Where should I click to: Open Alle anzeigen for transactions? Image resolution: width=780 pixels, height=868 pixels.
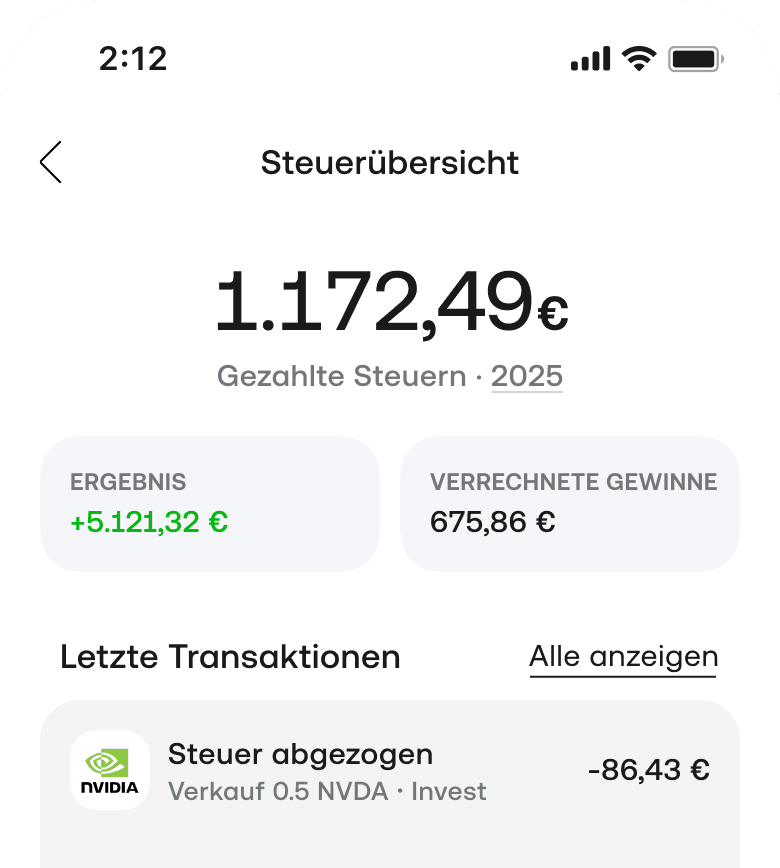point(623,658)
